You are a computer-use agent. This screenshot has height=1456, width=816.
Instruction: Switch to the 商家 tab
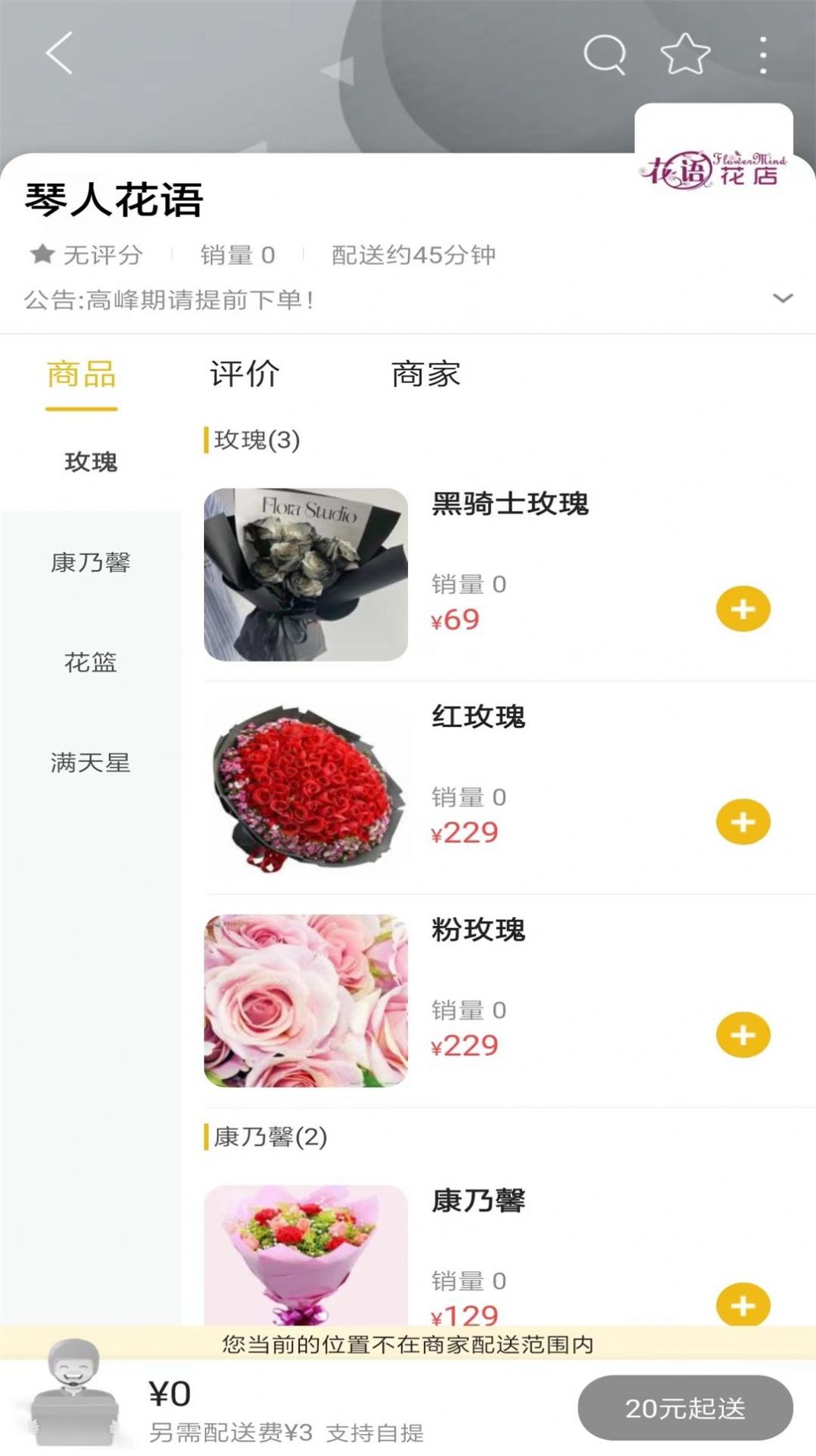point(426,375)
